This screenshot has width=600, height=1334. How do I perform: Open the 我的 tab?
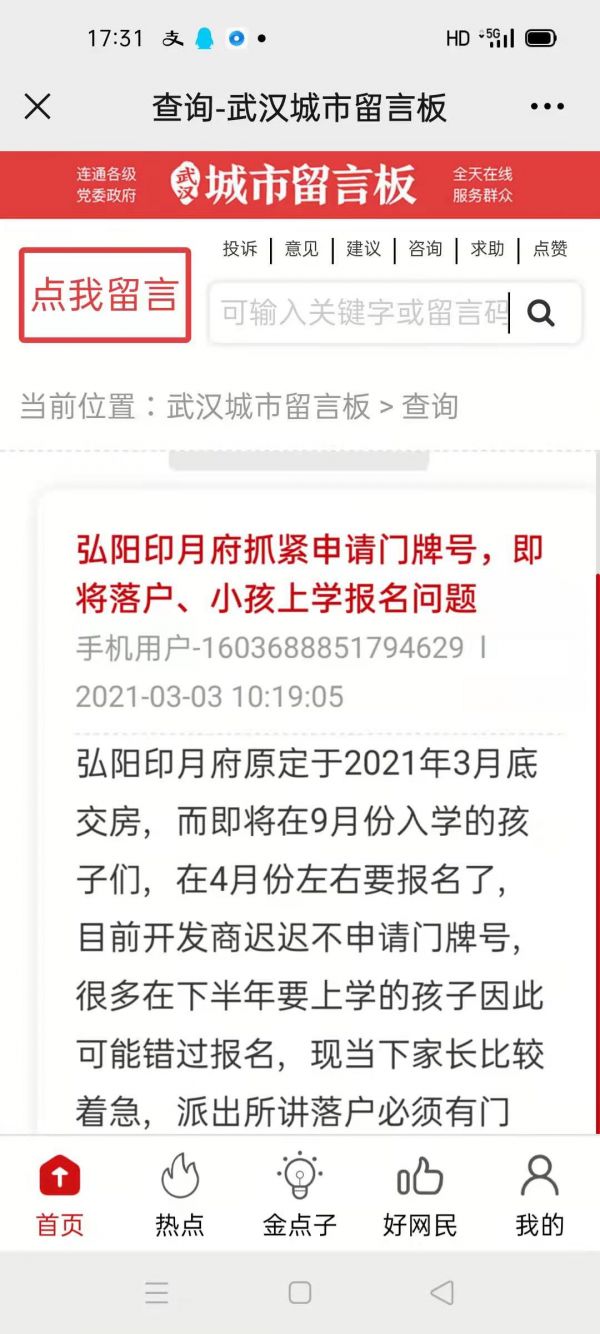[x=540, y=1194]
